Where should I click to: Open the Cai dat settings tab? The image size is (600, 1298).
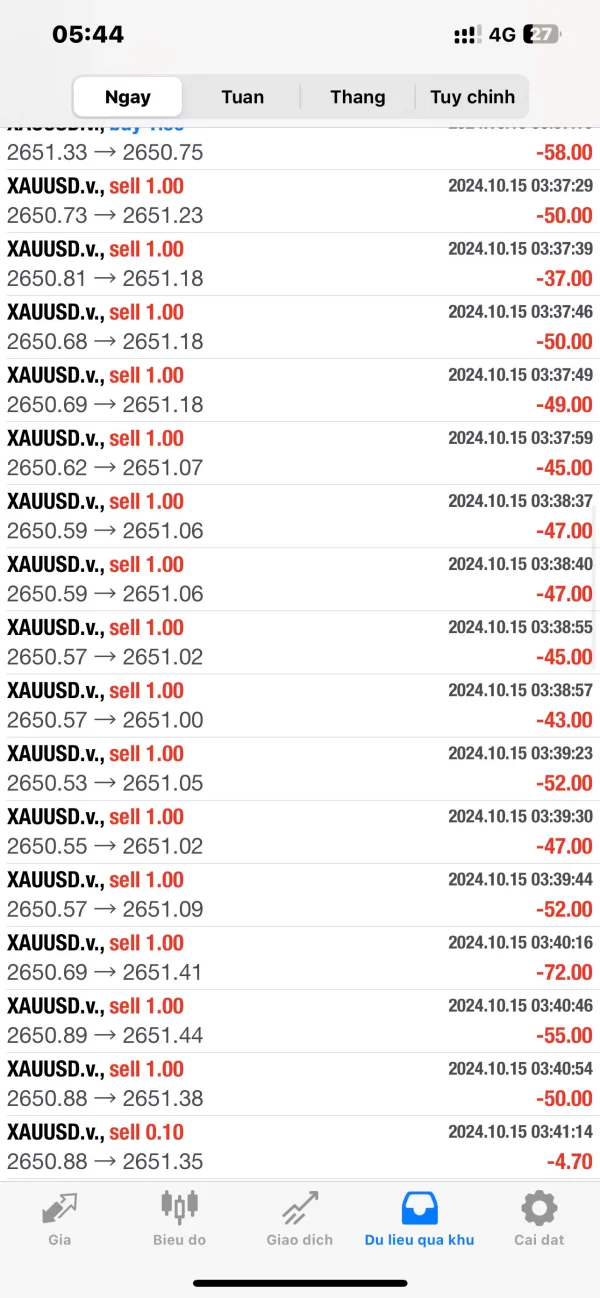point(539,1218)
